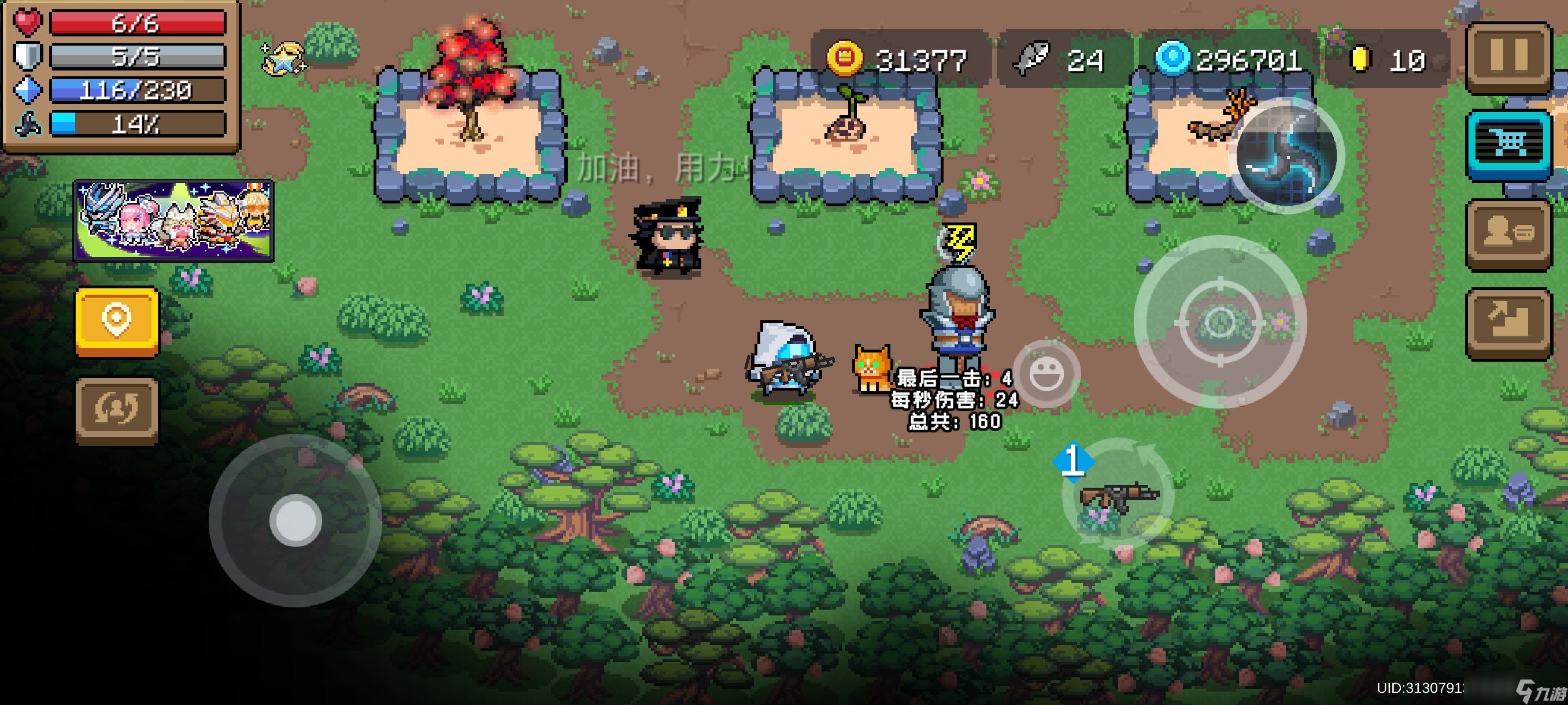The height and width of the screenshot is (705, 1568).
Task: Open the shop cart button
Action: point(1508,145)
